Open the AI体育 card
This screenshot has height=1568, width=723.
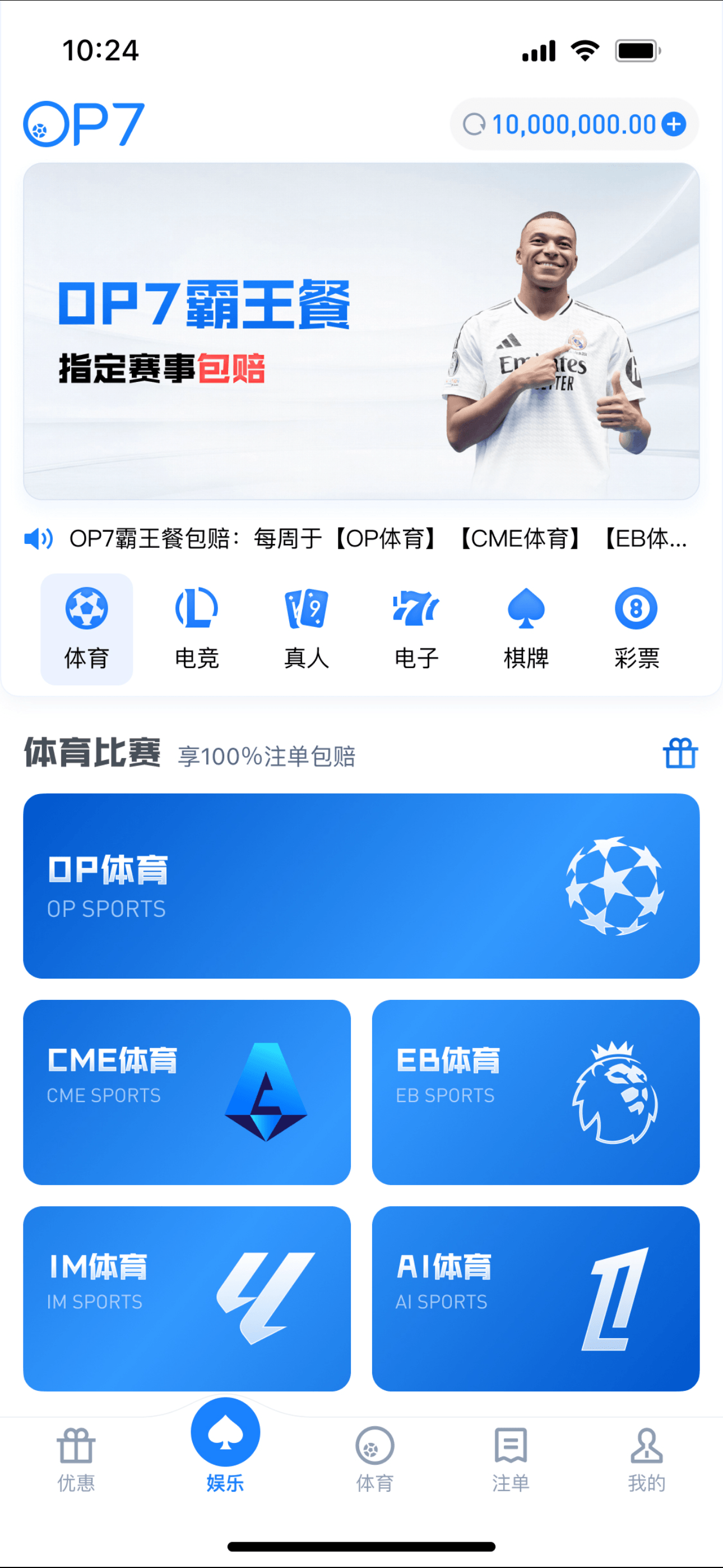(536, 1298)
